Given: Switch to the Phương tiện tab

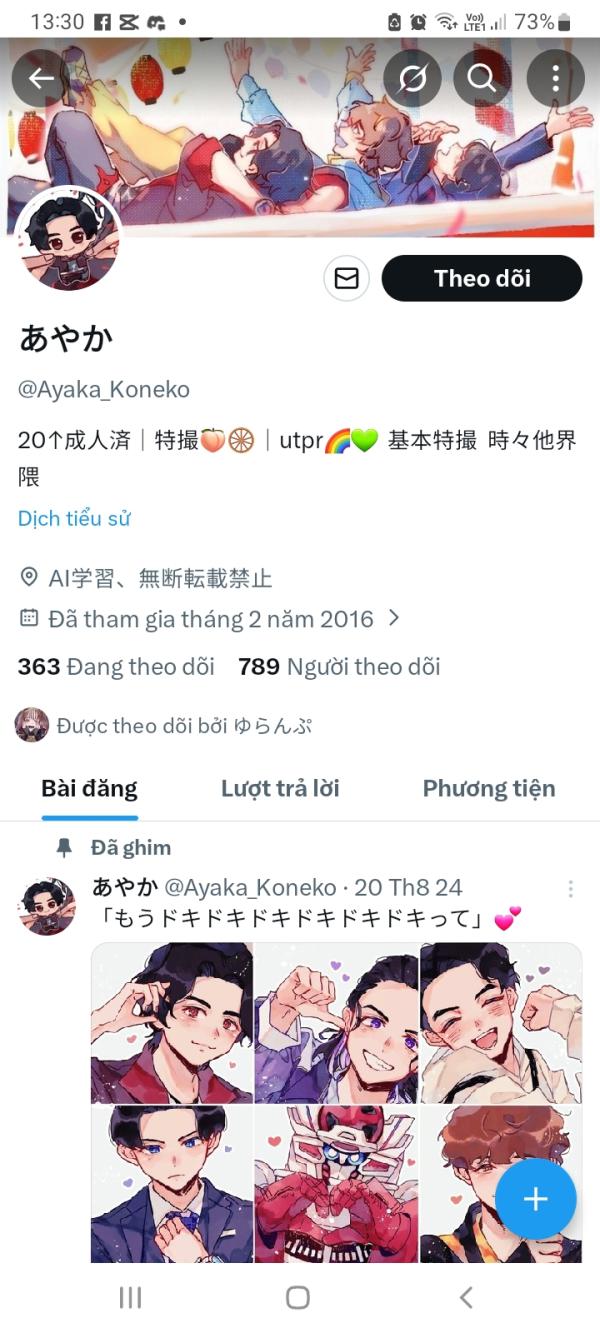Looking at the screenshot, I should pyautogui.click(x=489, y=788).
